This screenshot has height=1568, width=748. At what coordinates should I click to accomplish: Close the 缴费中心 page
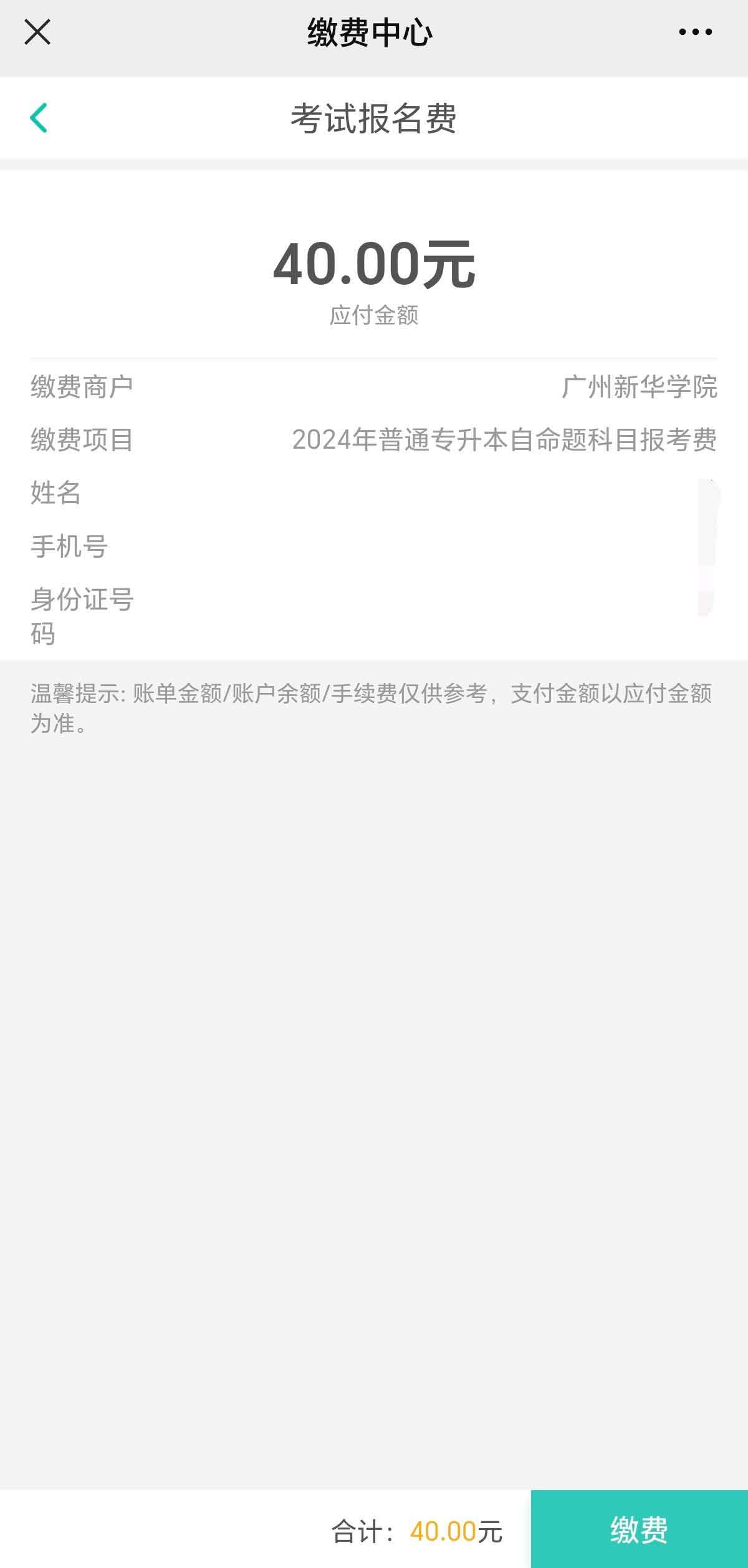click(37, 32)
